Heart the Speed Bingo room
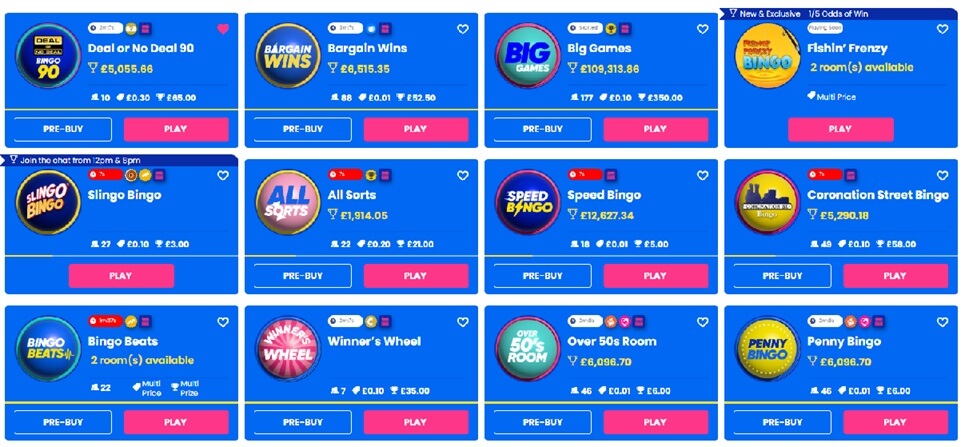The height and width of the screenshot is (447, 965). pos(703,175)
